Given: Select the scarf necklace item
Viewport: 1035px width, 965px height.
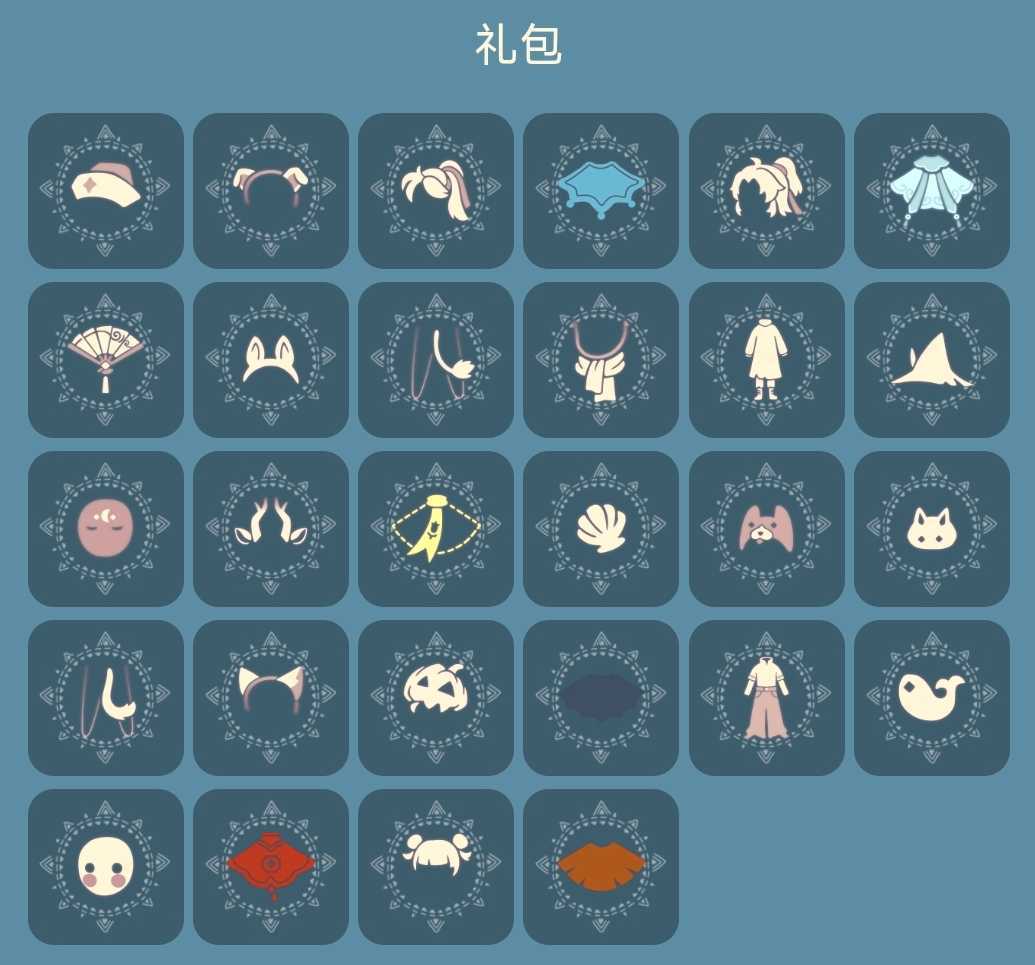Looking at the screenshot, I should pos(601,360).
